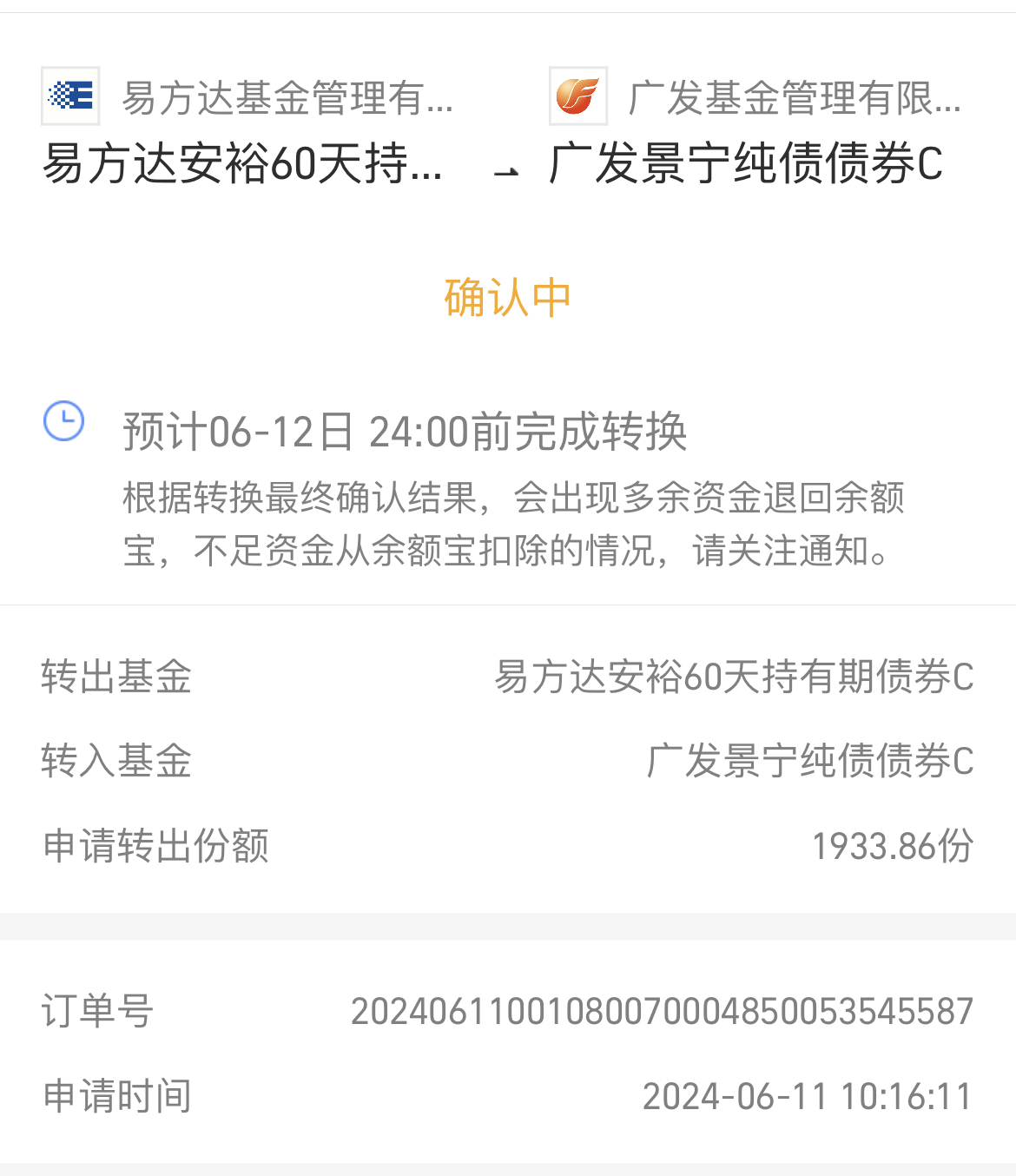
Task: Click the 广发基金 company logo icon
Action: (x=576, y=96)
